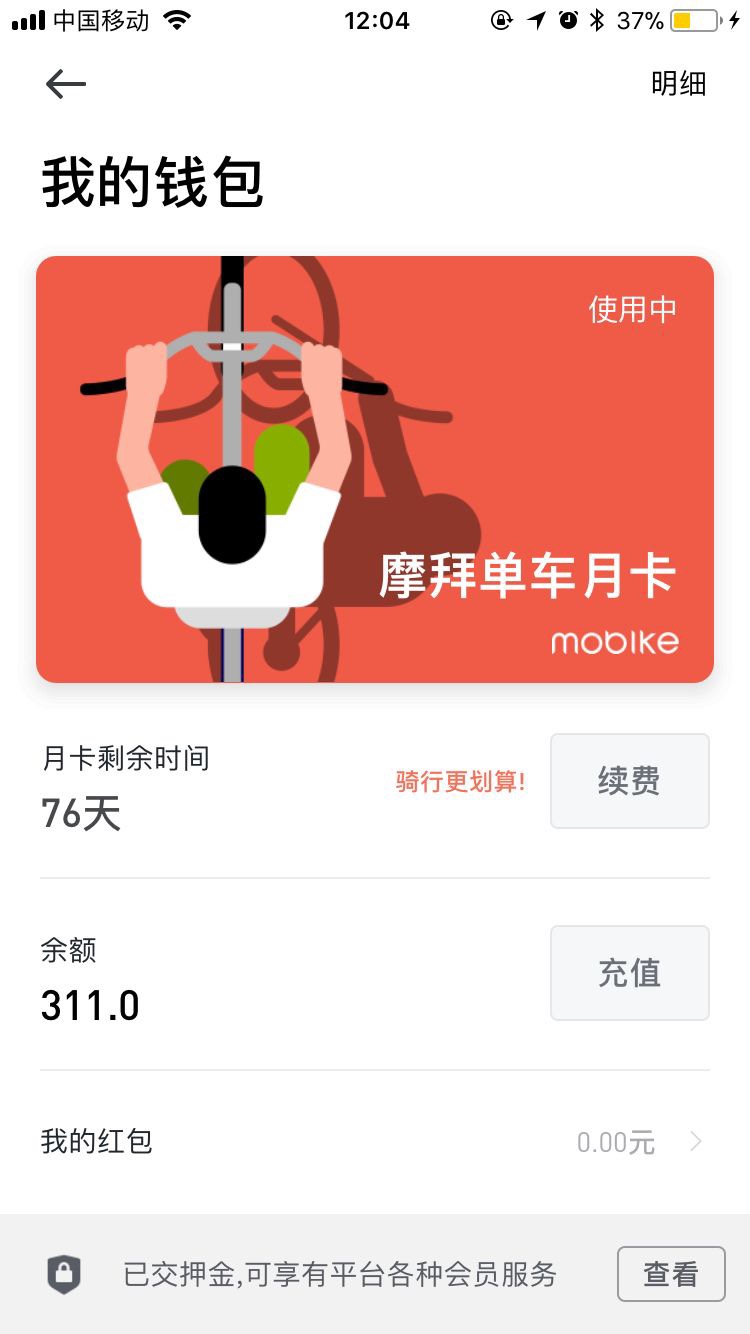Go back using the arrow icon
The image size is (750, 1334).
click(66, 84)
